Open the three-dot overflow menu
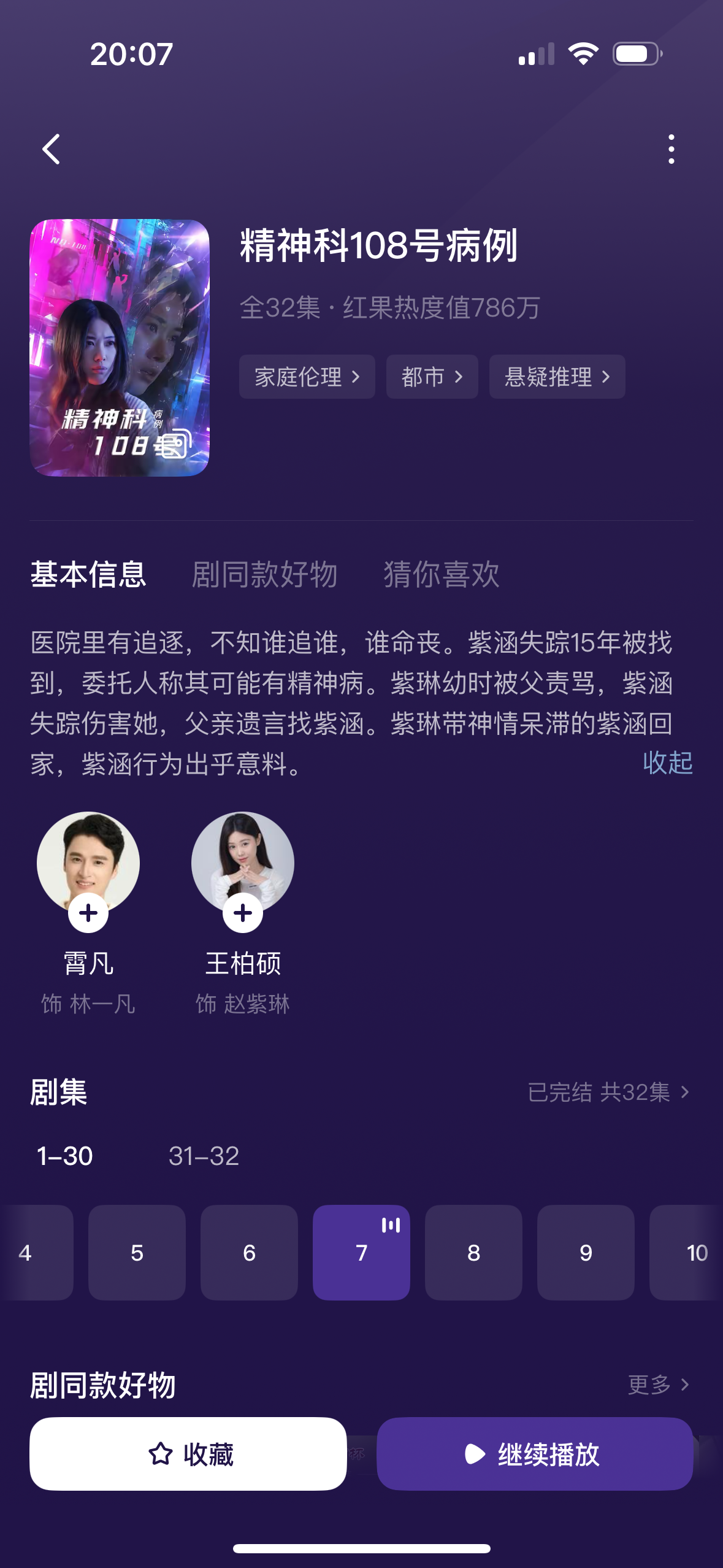This screenshot has width=723, height=1568. coord(671,149)
